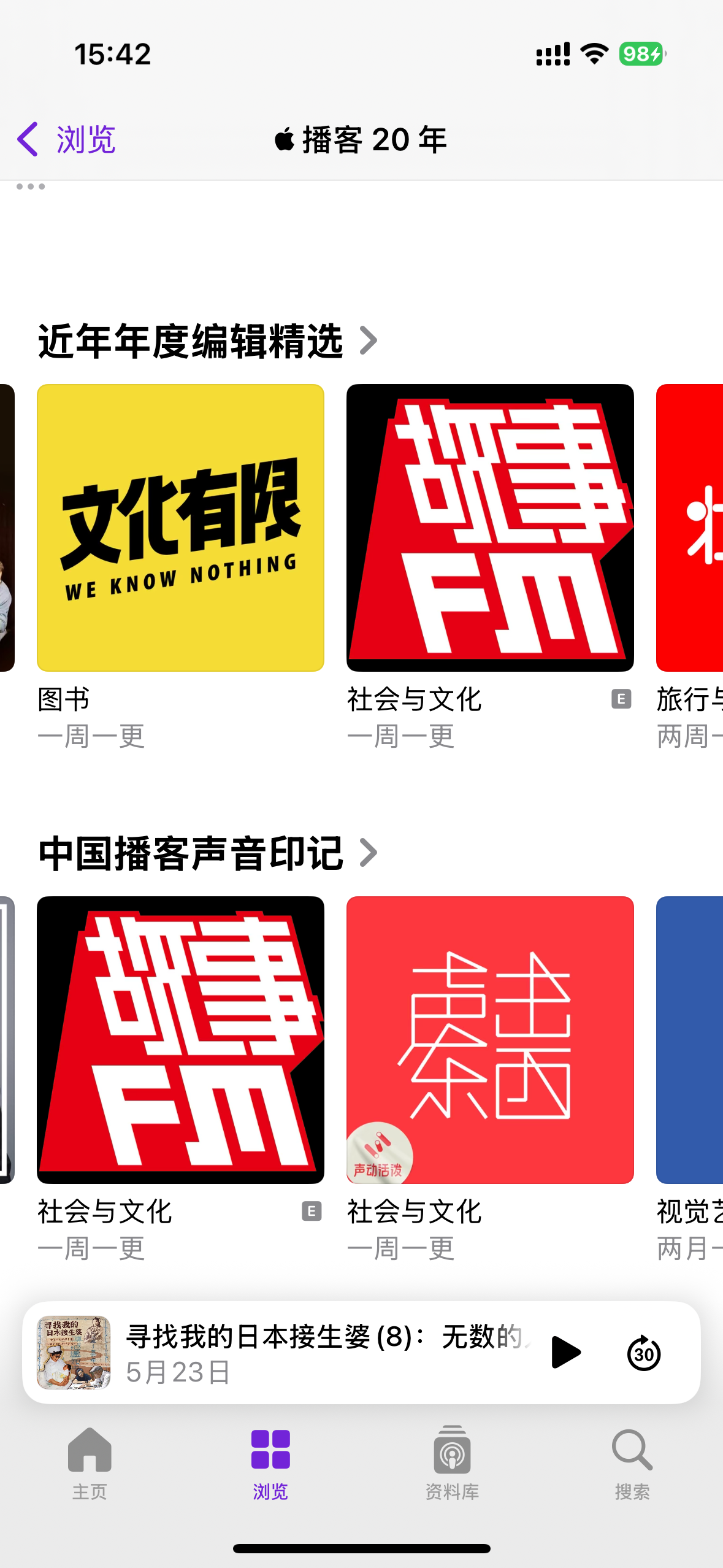Open 中国播客声音印记 section

pos(208,853)
